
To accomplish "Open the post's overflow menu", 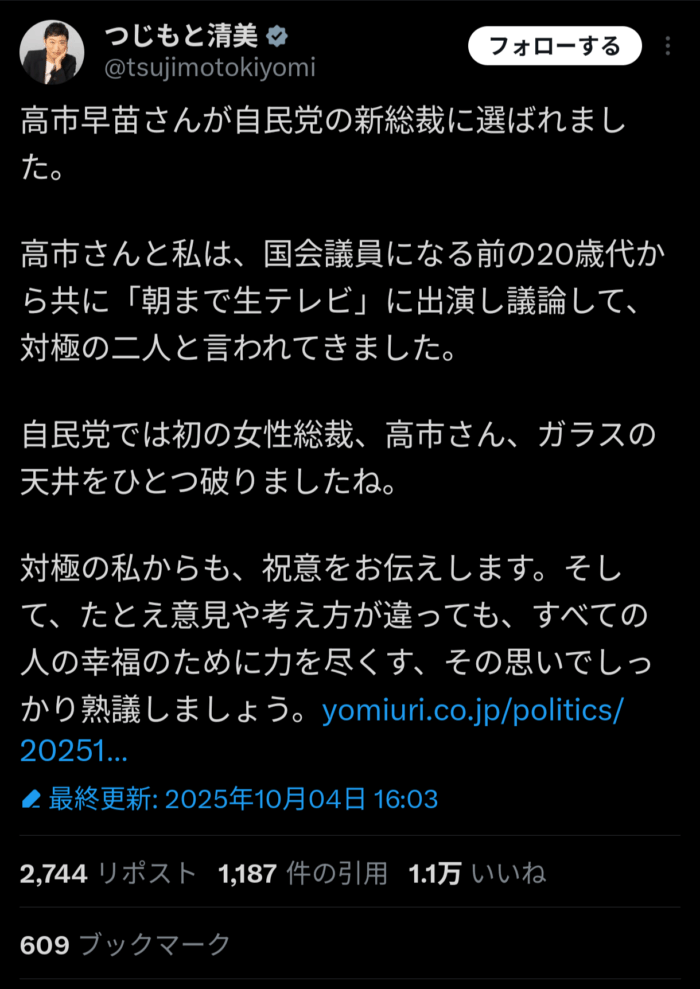I will tap(669, 47).
